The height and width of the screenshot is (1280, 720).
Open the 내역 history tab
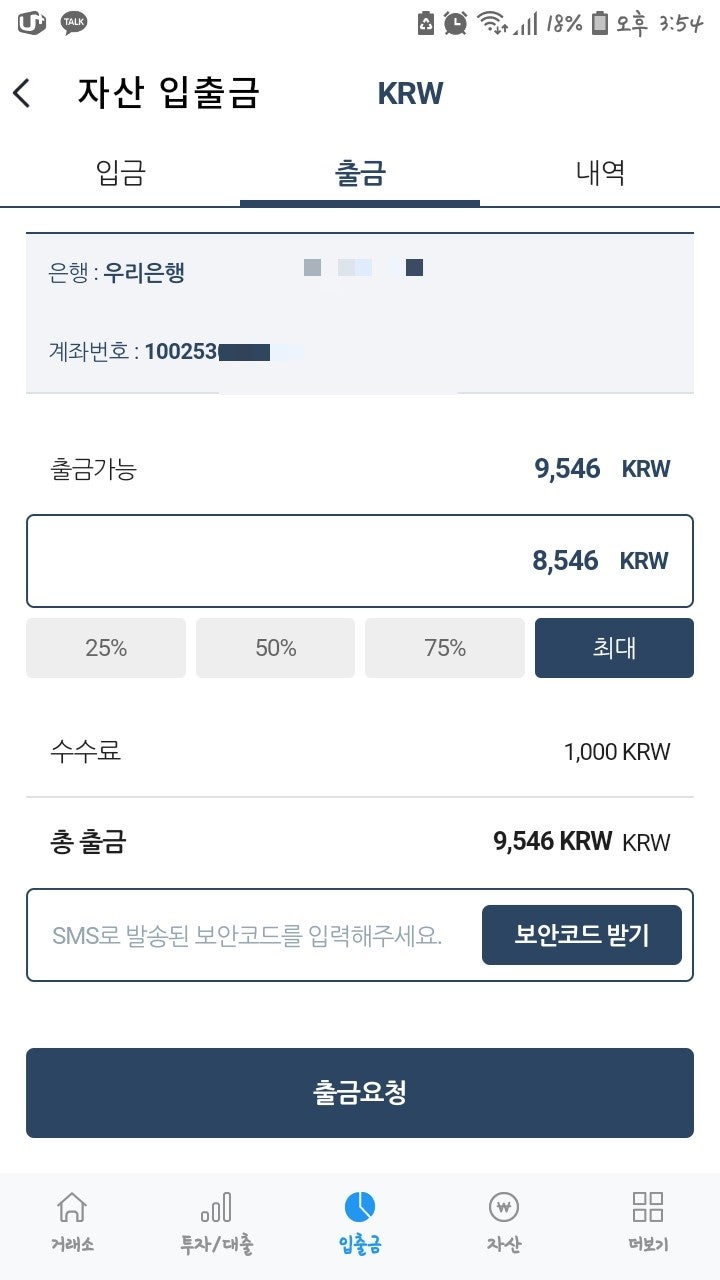point(599,172)
